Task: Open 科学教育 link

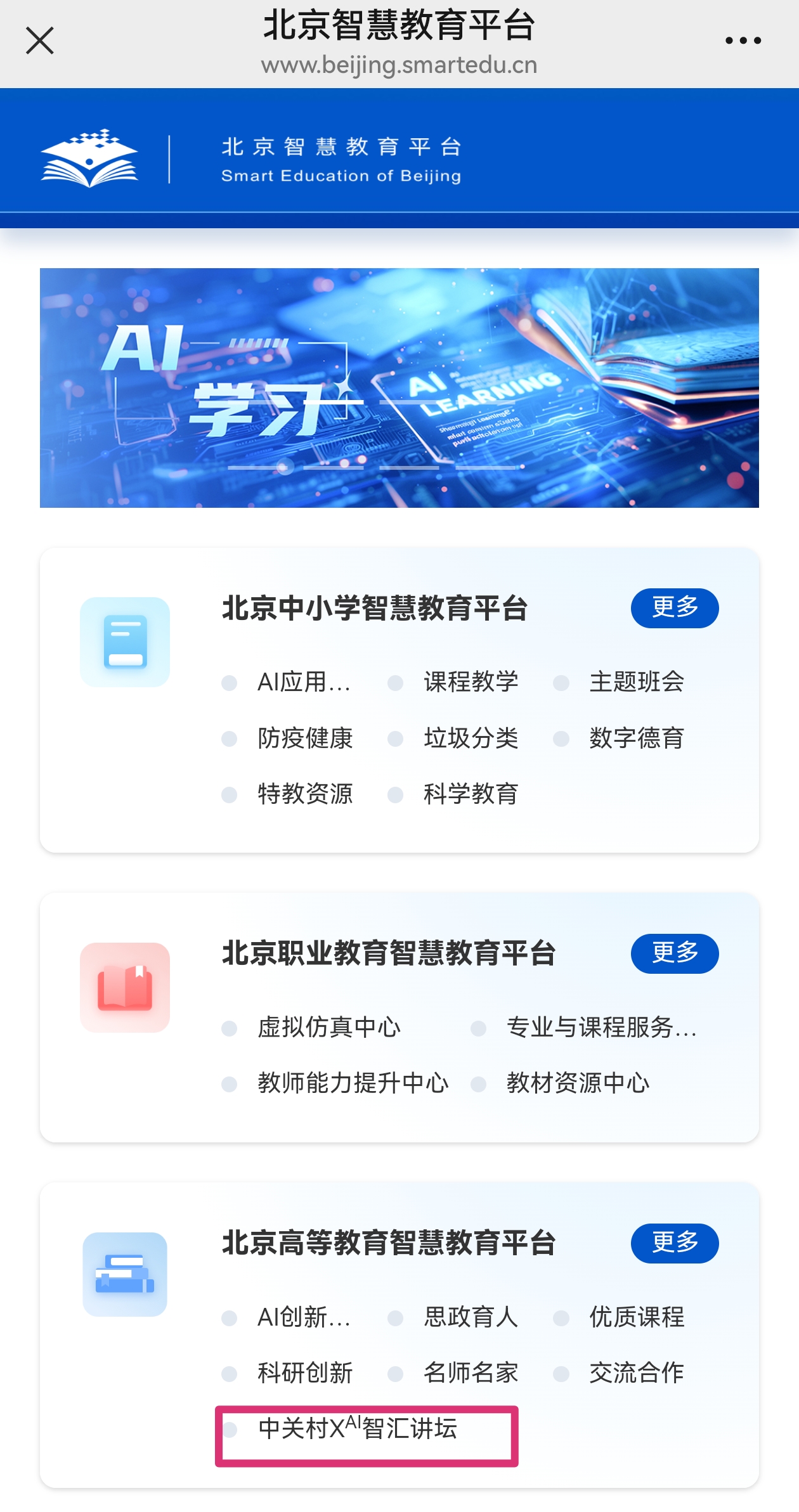Action: point(471,794)
